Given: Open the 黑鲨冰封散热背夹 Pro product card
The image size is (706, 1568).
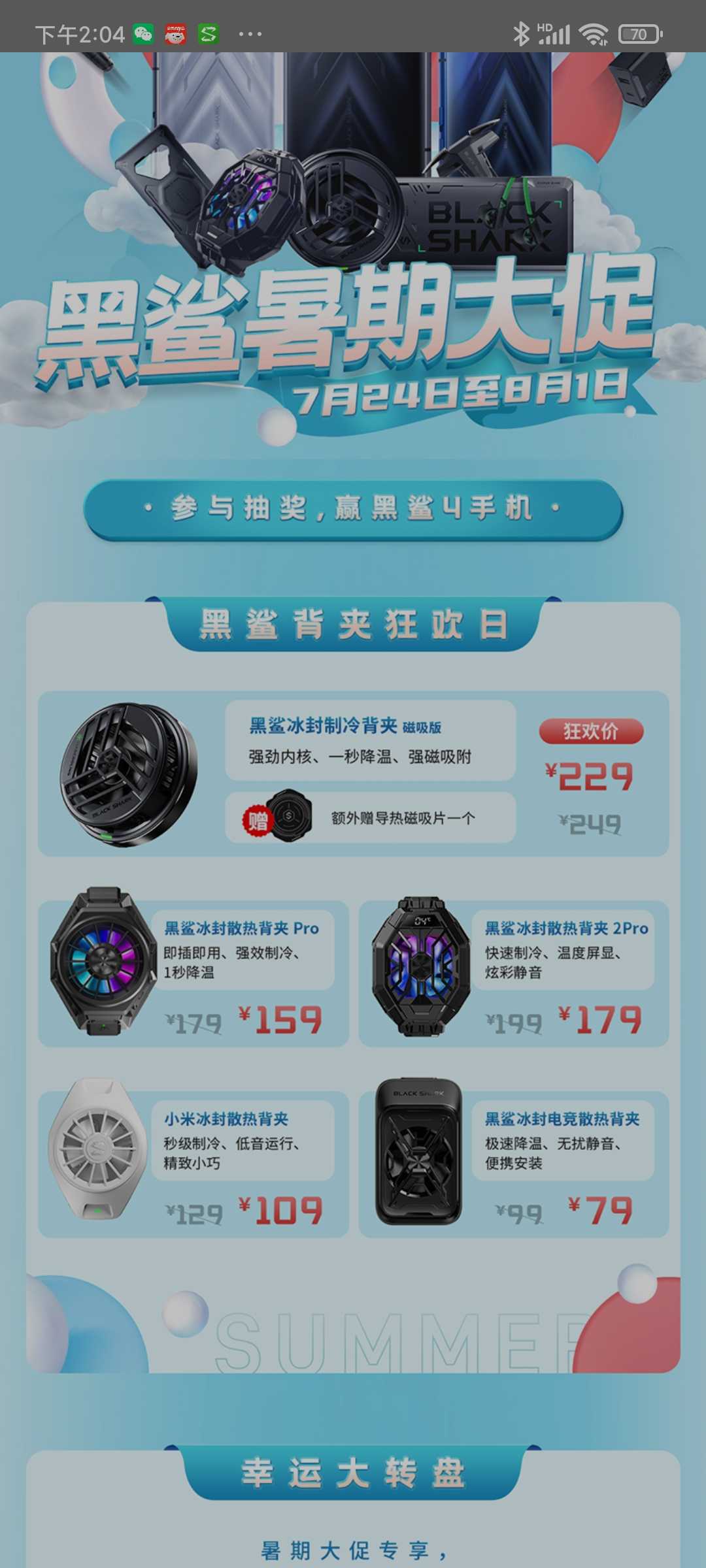Looking at the screenshot, I should click(x=193, y=973).
